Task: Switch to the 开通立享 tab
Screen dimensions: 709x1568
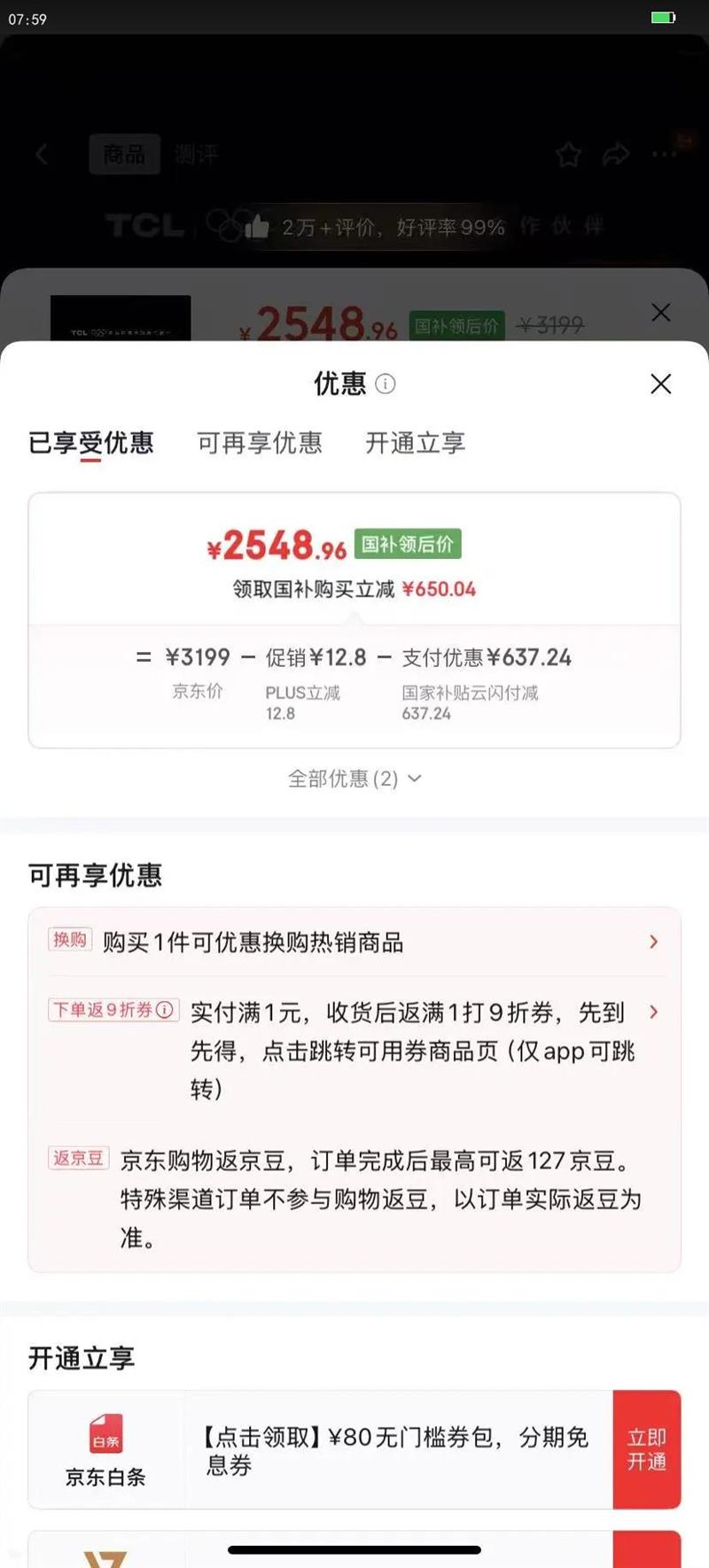Action: [416, 443]
